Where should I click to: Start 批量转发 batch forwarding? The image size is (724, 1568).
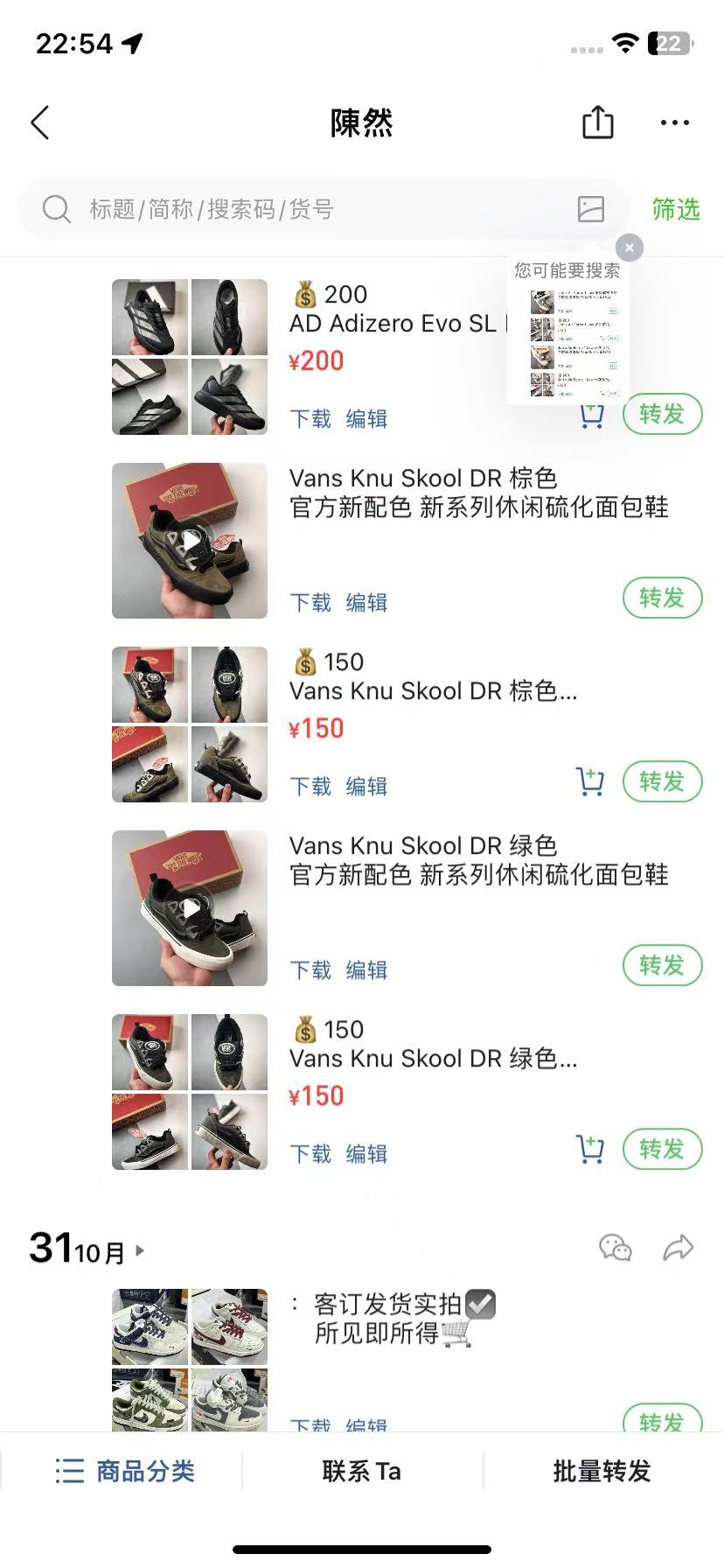602,1471
